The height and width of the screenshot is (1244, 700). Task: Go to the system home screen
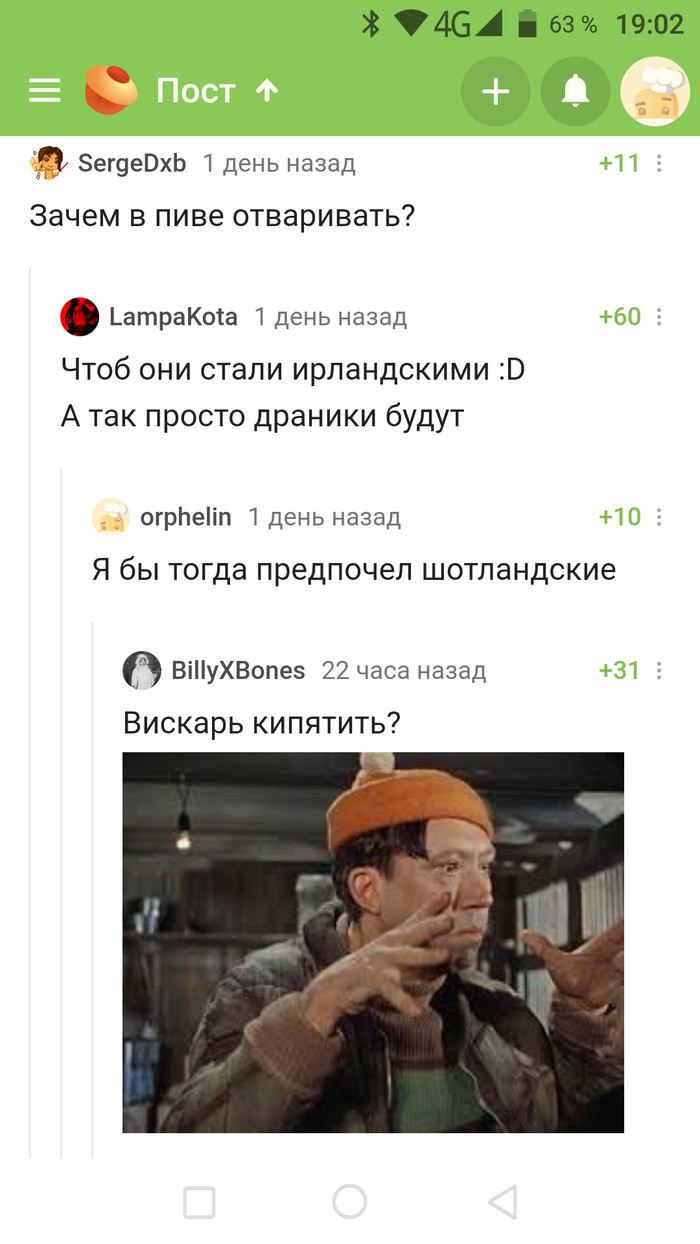(349, 1201)
